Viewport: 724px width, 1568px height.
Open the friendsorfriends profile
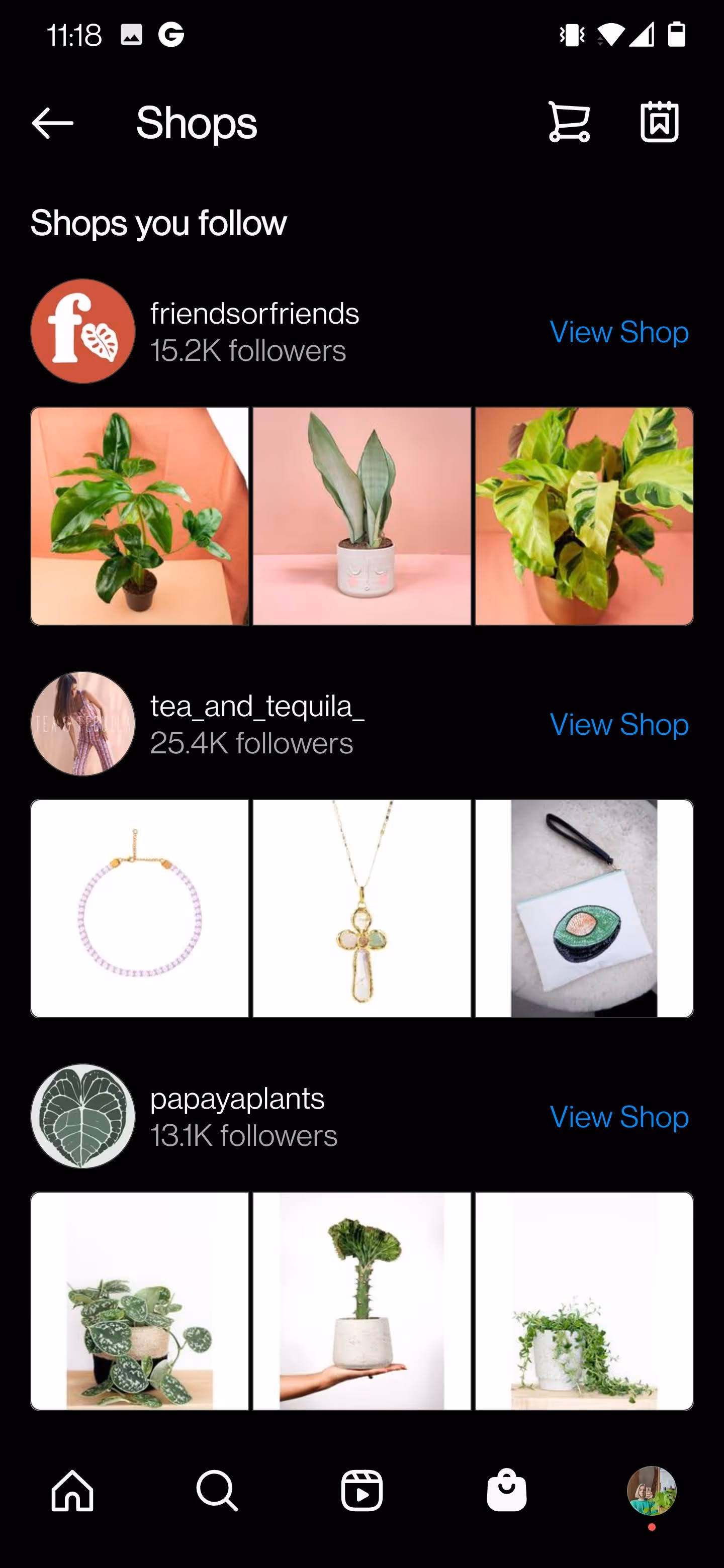[x=83, y=332]
